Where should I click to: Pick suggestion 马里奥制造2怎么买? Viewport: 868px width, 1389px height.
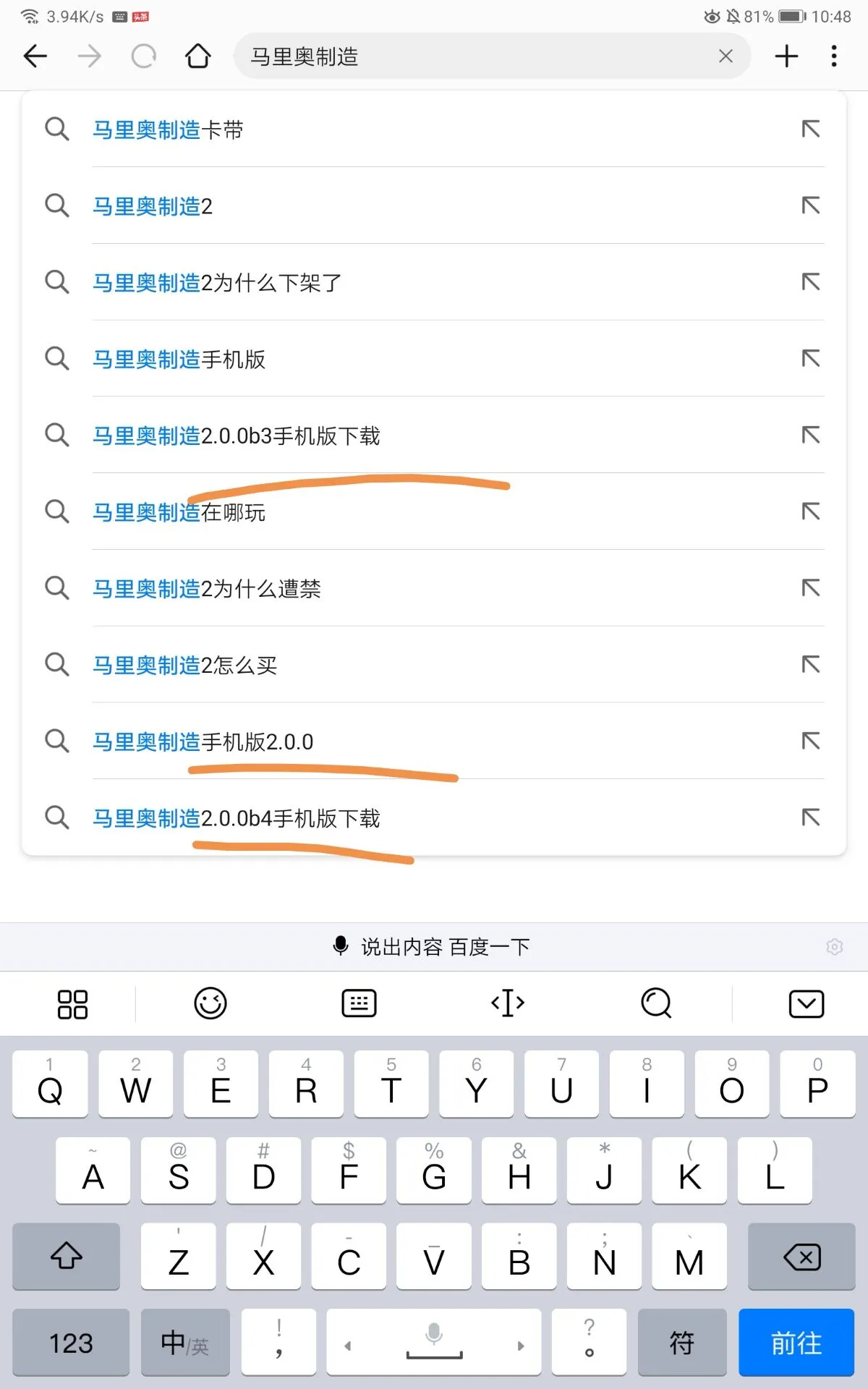[184, 666]
